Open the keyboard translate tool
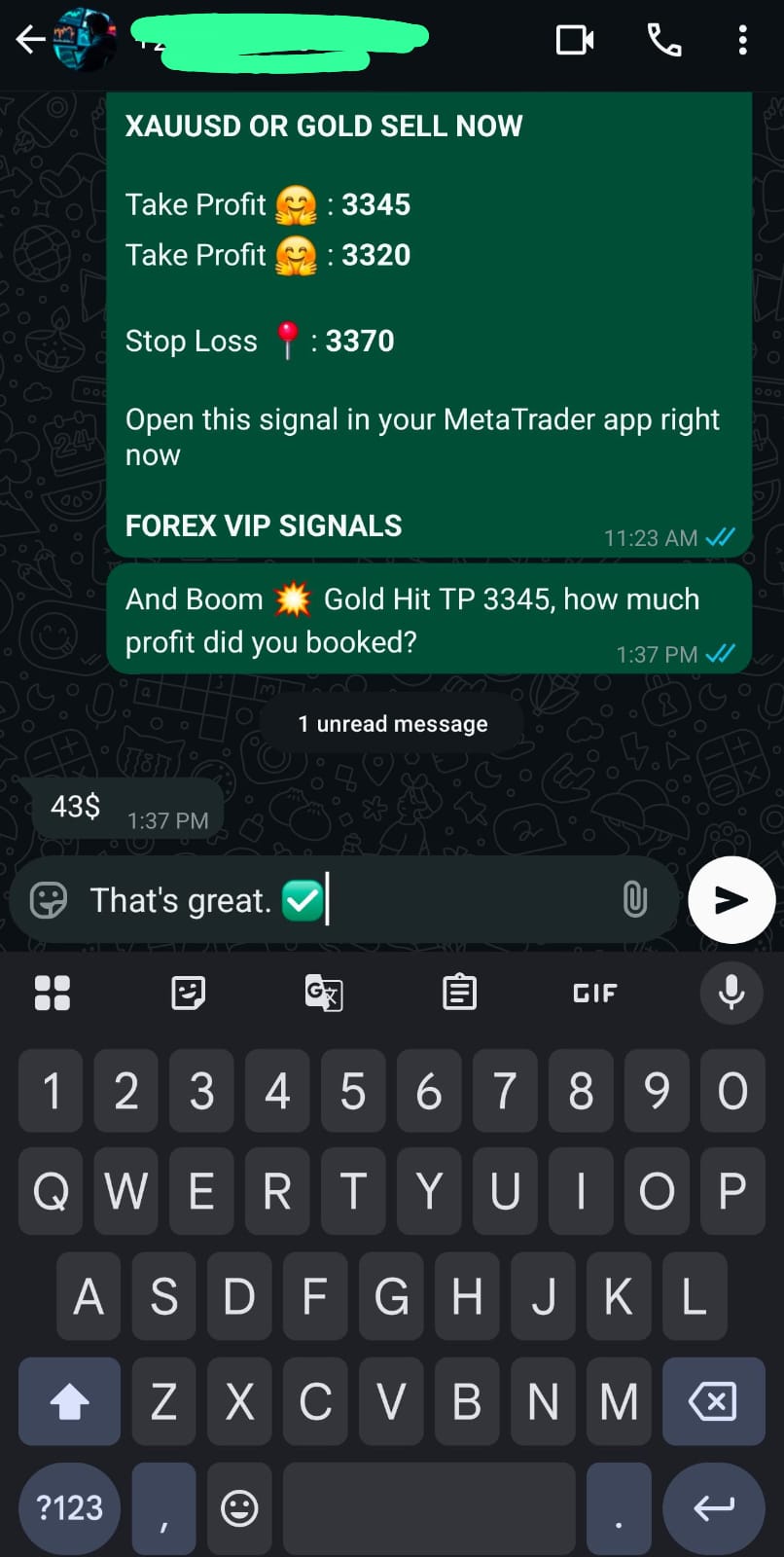The image size is (784, 1557). click(323, 993)
